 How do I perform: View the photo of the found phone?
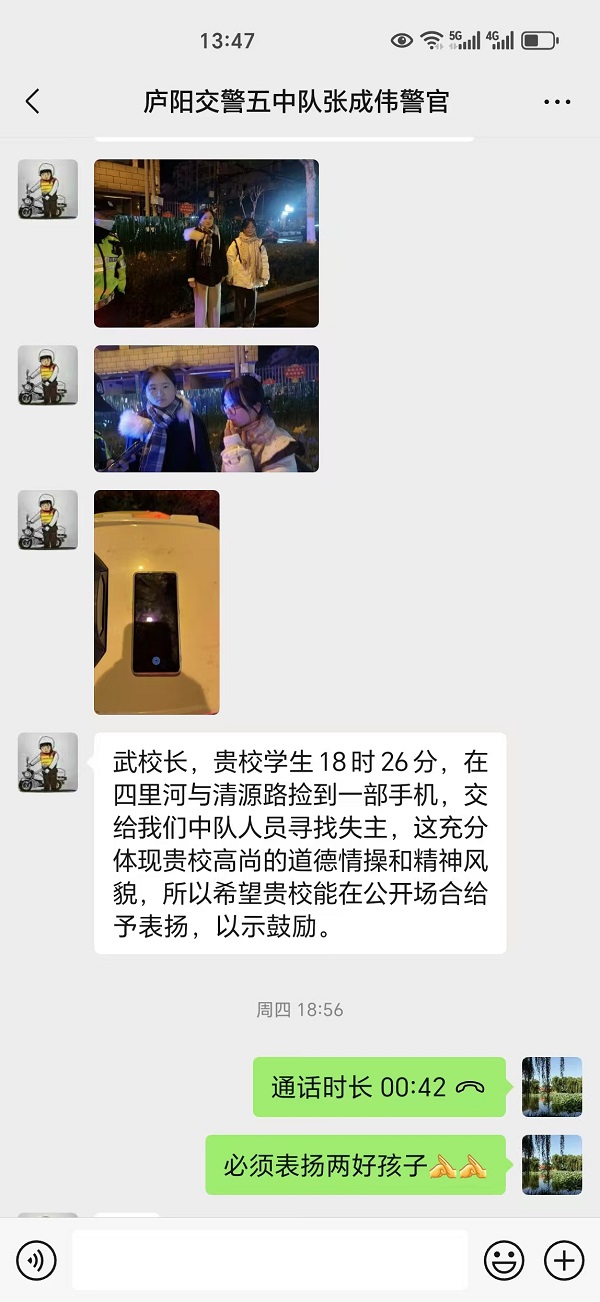[x=157, y=602]
